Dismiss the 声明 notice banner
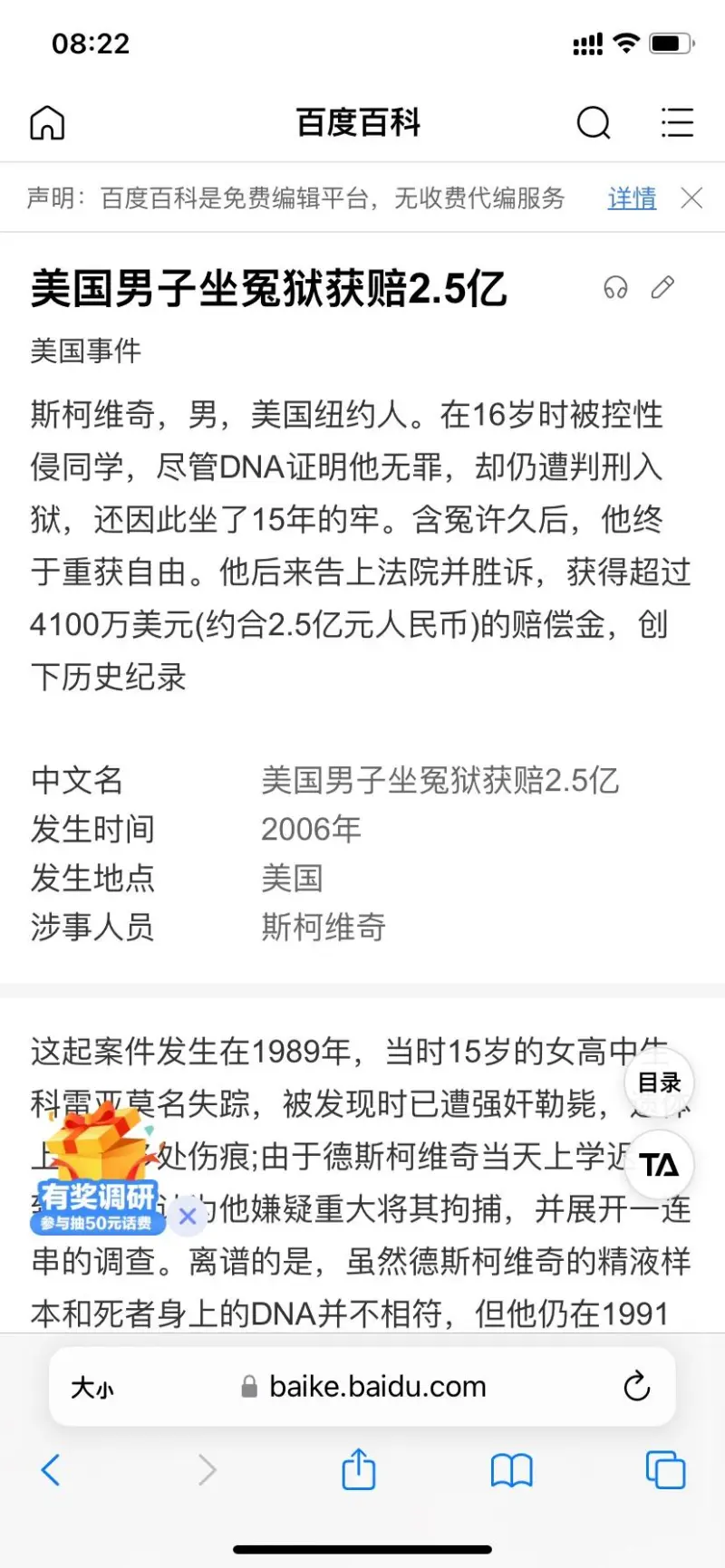 691,197
